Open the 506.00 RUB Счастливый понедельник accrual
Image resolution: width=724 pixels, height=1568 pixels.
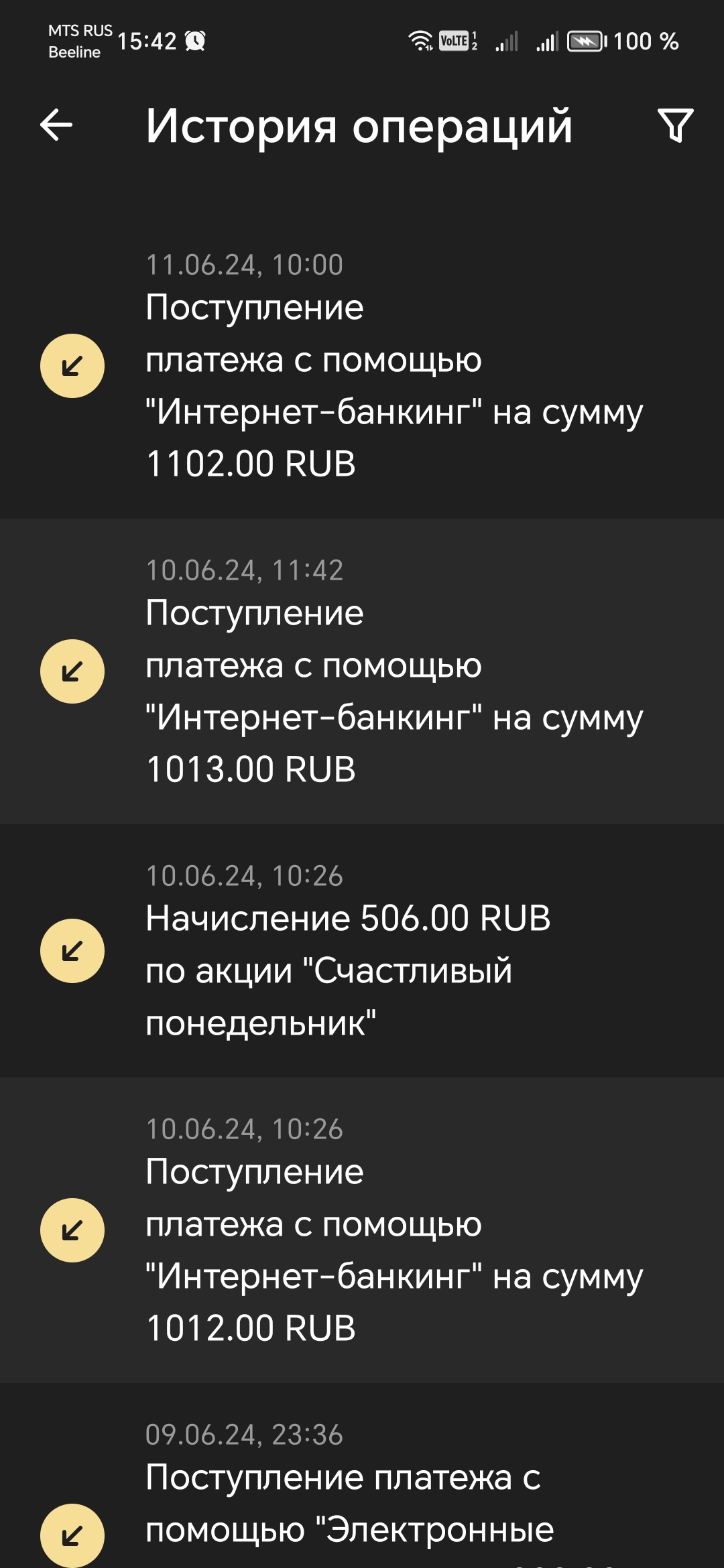coord(362,951)
